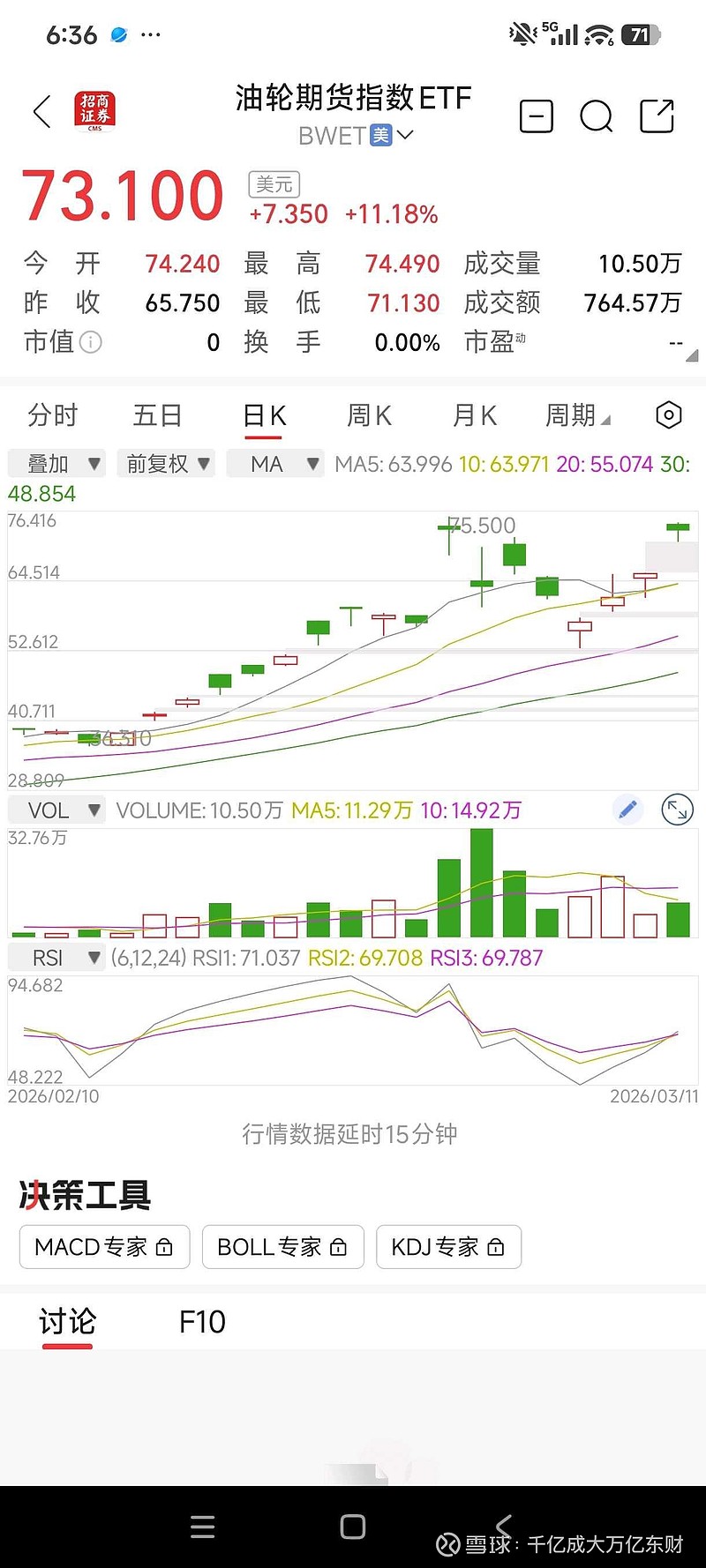Tap the pencil edit icon on chart
The width and height of the screenshot is (706, 1568).
click(x=627, y=810)
